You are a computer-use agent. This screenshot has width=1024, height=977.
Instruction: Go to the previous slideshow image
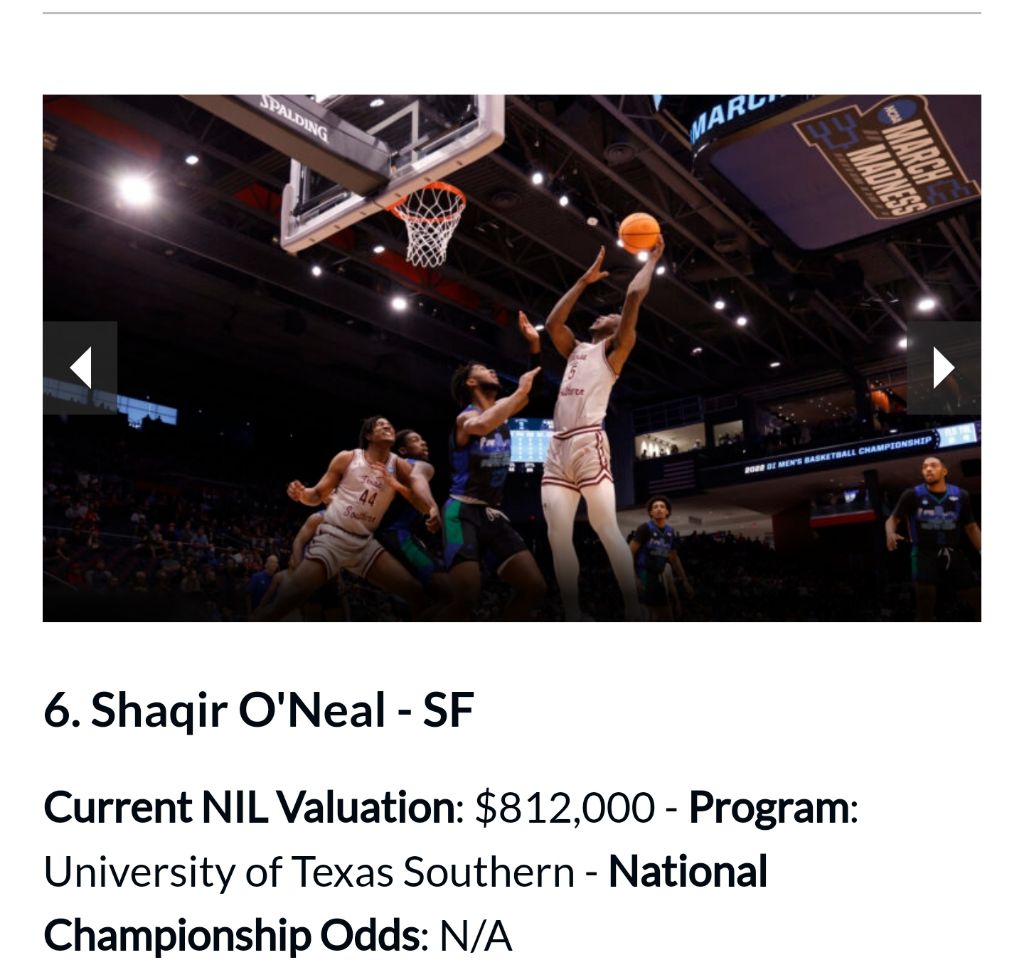click(80, 367)
